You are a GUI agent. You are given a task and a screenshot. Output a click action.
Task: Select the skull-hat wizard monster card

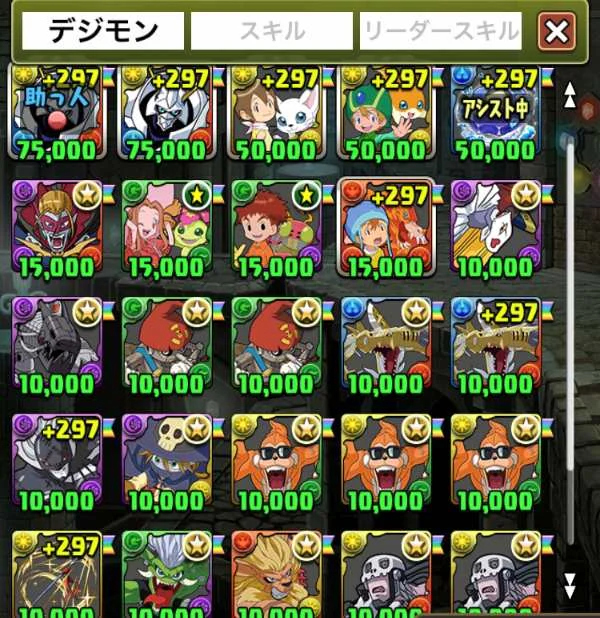pos(166,460)
